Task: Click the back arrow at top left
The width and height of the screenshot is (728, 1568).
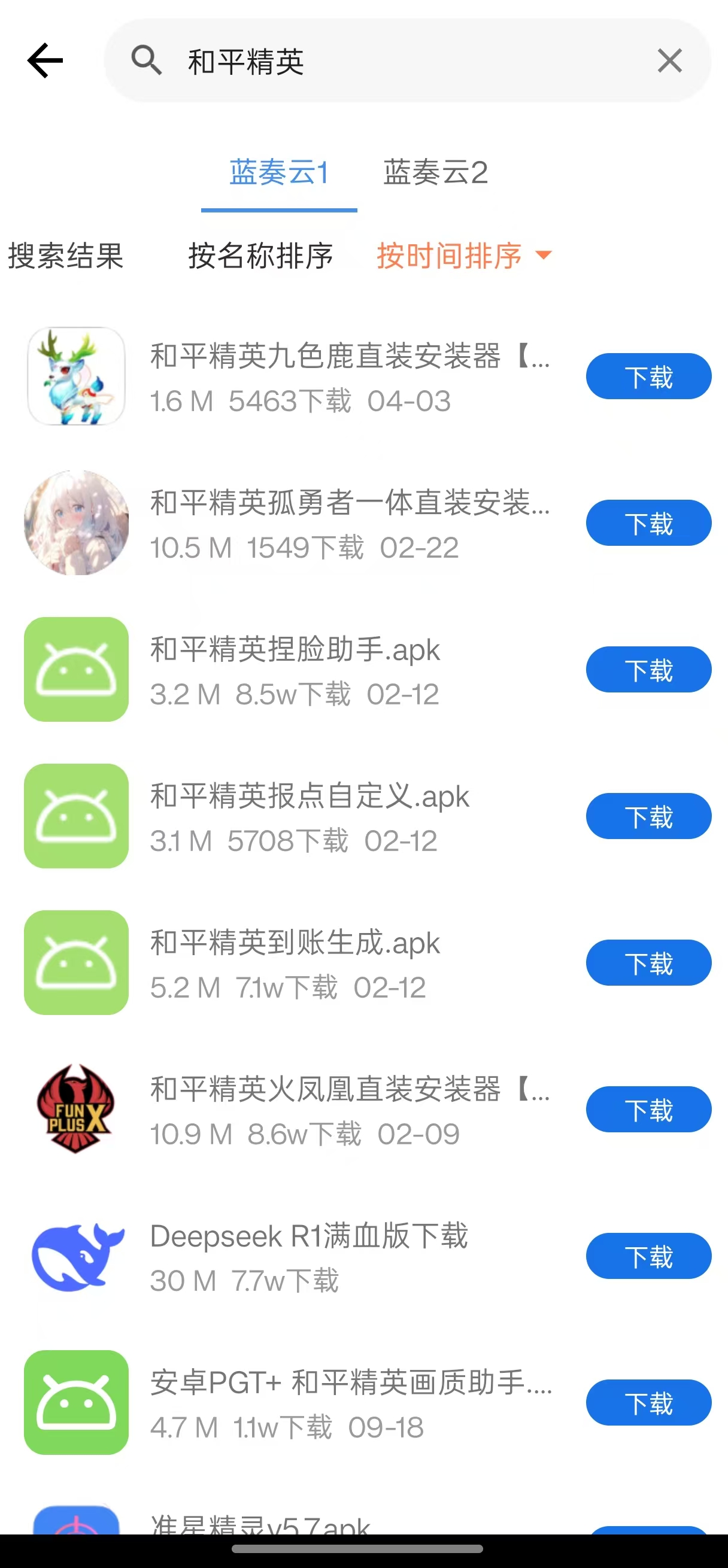Action: pos(45,60)
